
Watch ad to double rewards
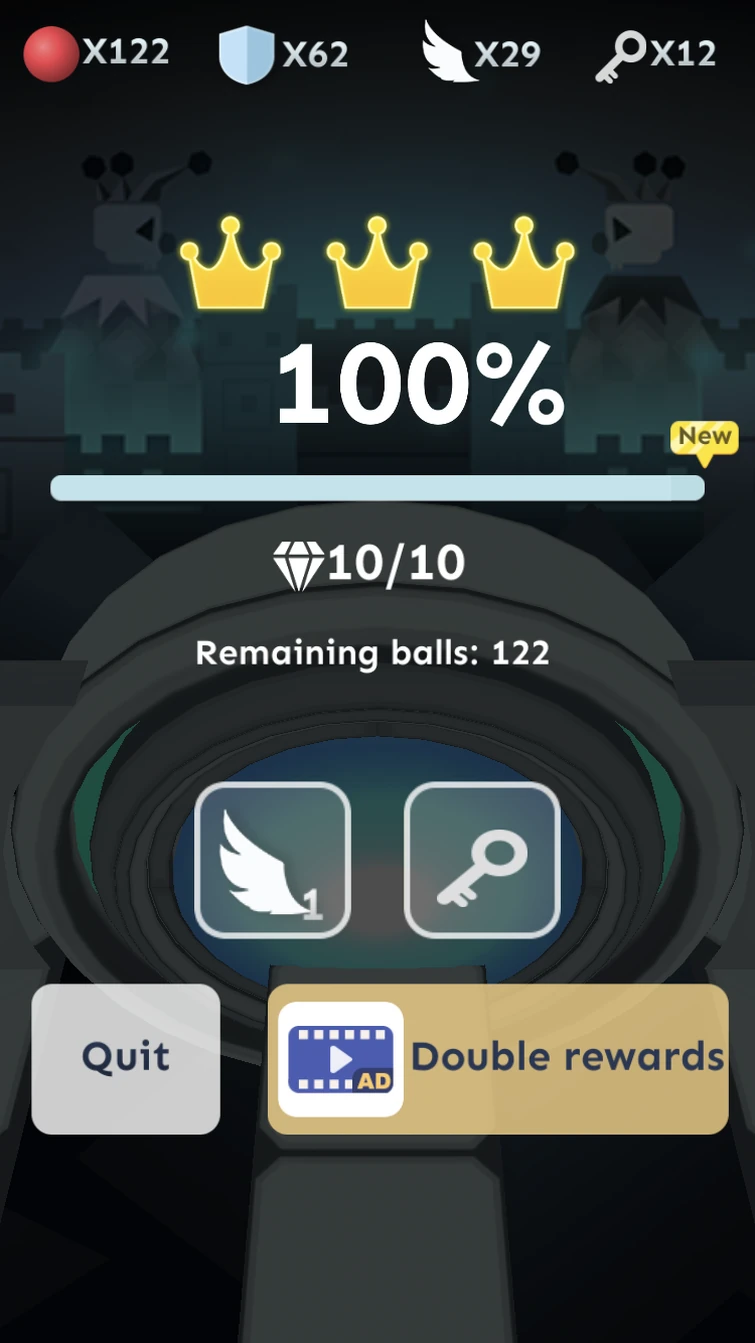click(497, 1058)
